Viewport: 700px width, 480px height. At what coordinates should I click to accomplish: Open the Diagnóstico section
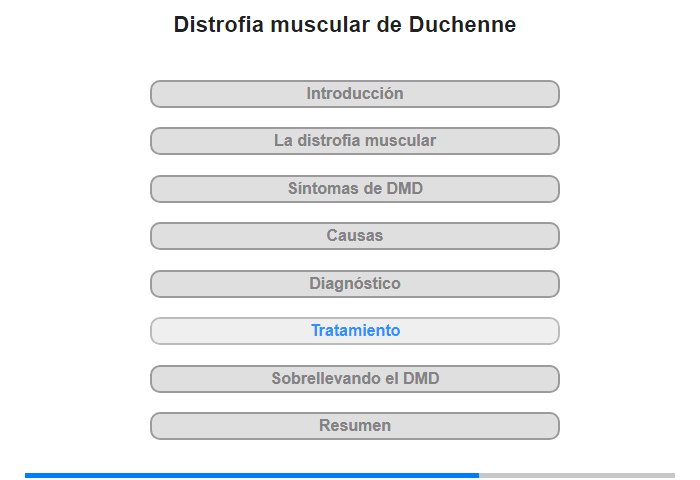coord(355,284)
